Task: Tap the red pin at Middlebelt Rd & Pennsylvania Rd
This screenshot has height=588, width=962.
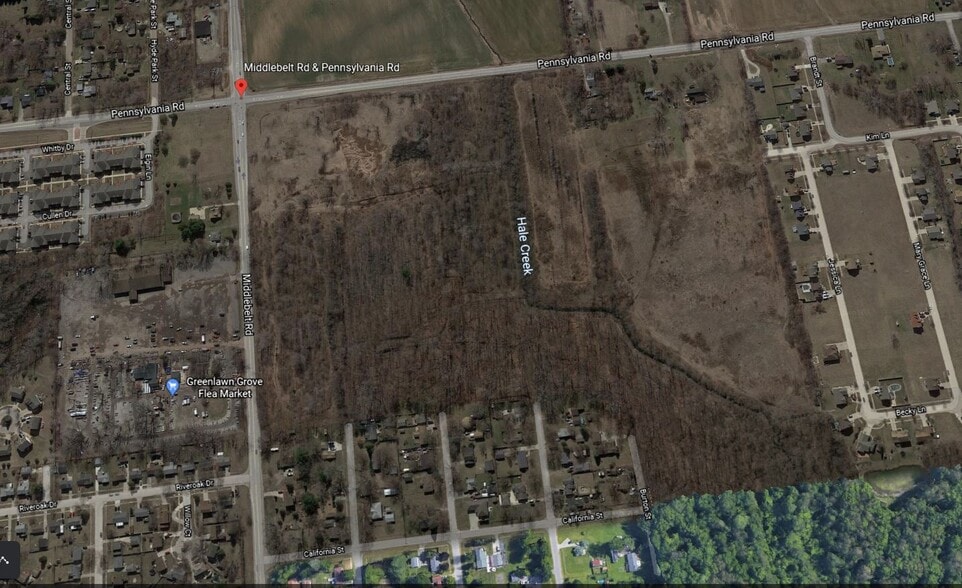Action: (240, 87)
